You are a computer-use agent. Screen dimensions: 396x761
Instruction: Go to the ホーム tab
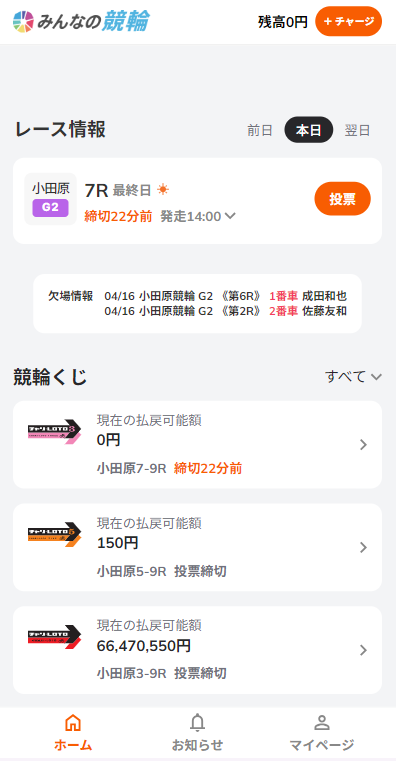[73, 733]
